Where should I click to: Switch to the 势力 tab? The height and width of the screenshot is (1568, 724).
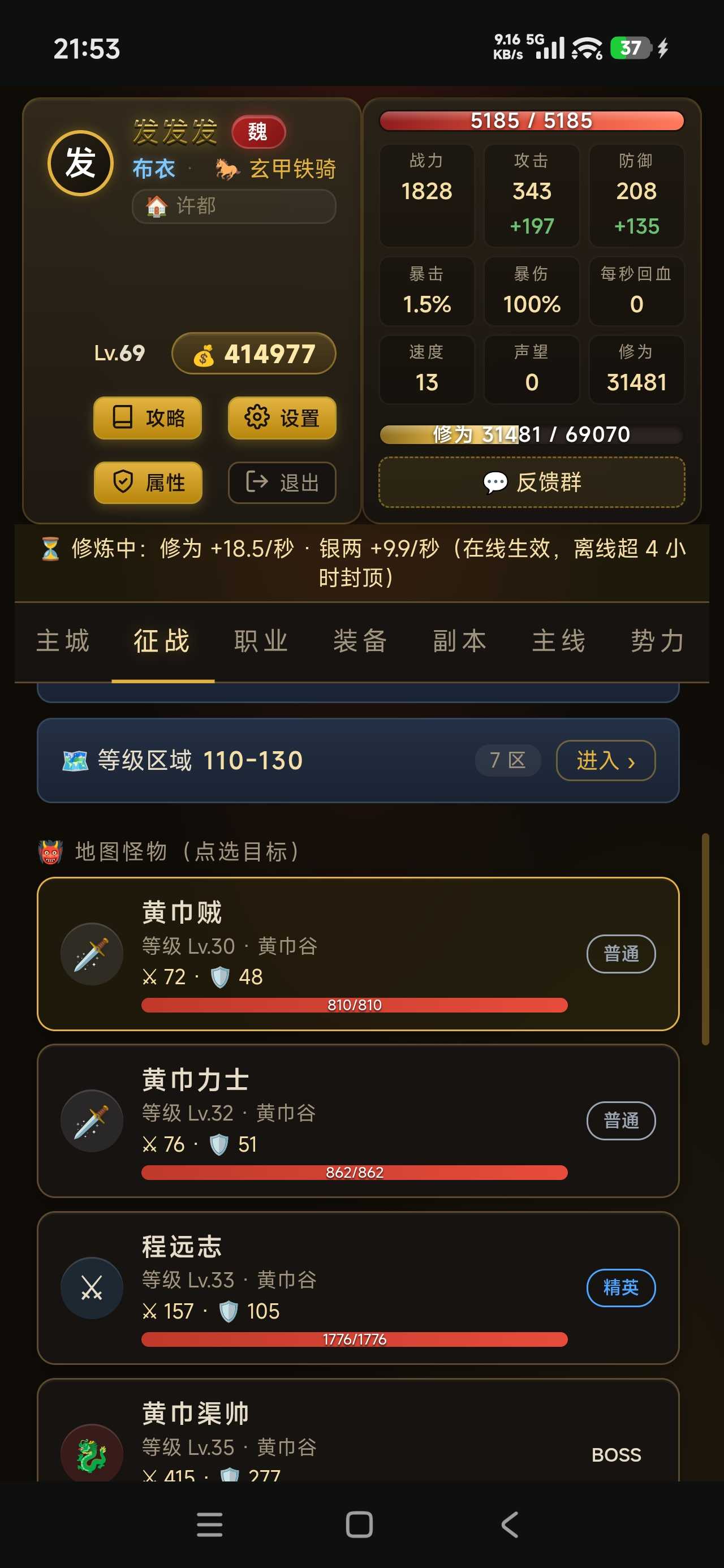658,641
